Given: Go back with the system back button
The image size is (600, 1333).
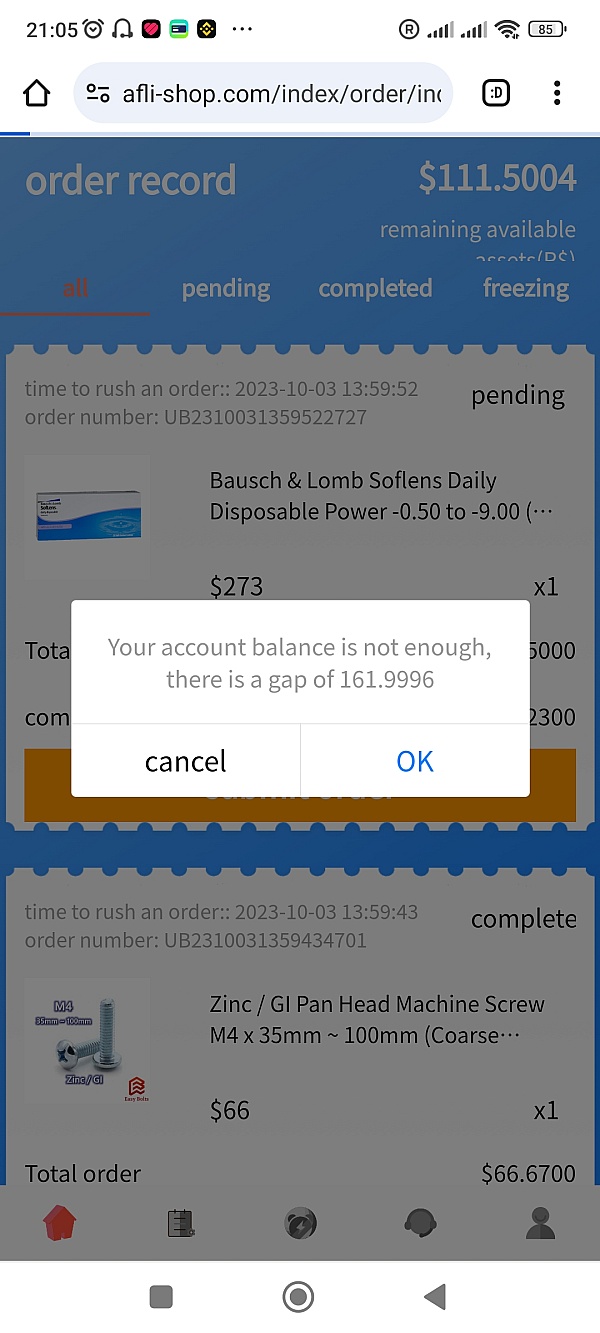Looking at the screenshot, I should [x=435, y=1297].
